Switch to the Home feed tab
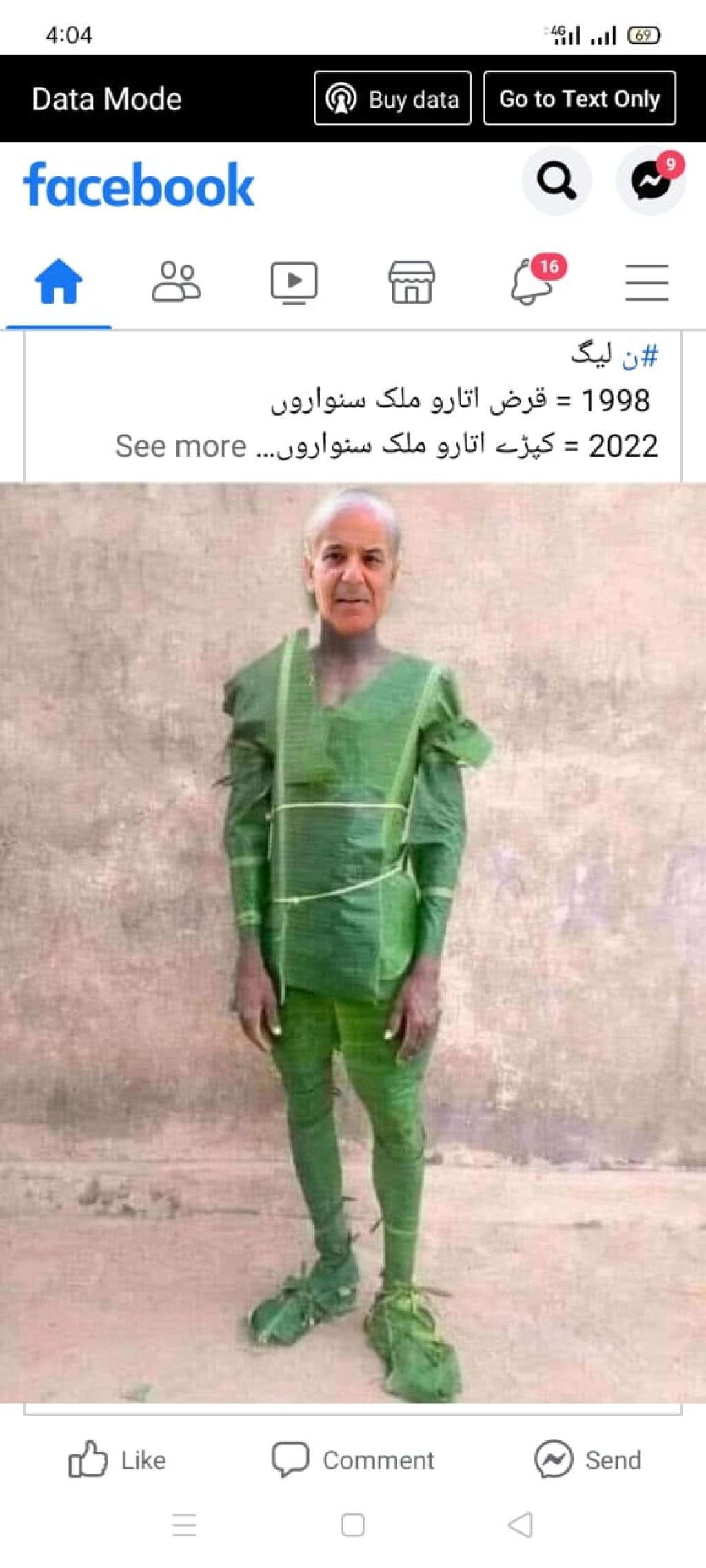 tap(59, 282)
